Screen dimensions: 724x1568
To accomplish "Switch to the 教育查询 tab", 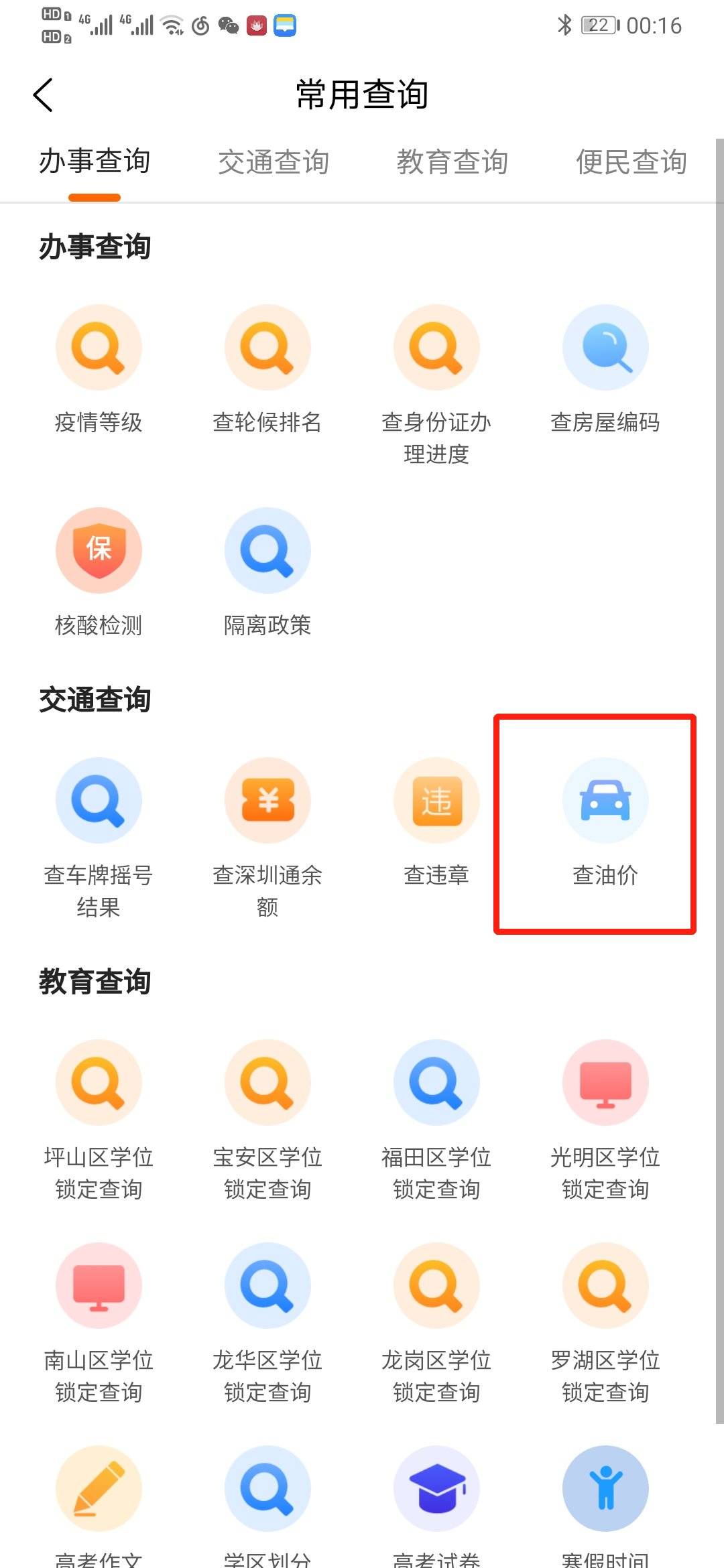I will tap(452, 162).
